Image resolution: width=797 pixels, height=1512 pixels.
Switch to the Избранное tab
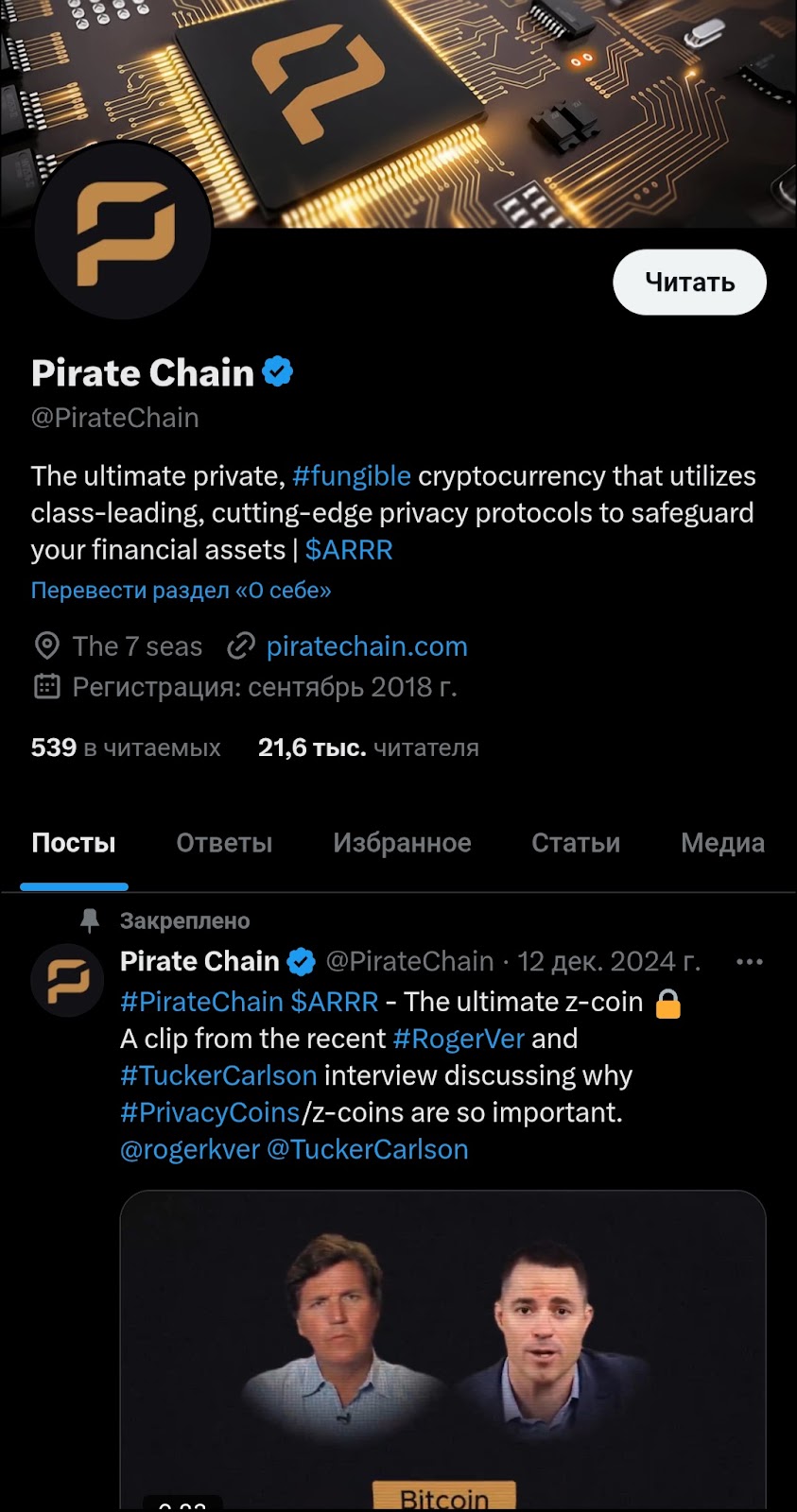coord(402,842)
